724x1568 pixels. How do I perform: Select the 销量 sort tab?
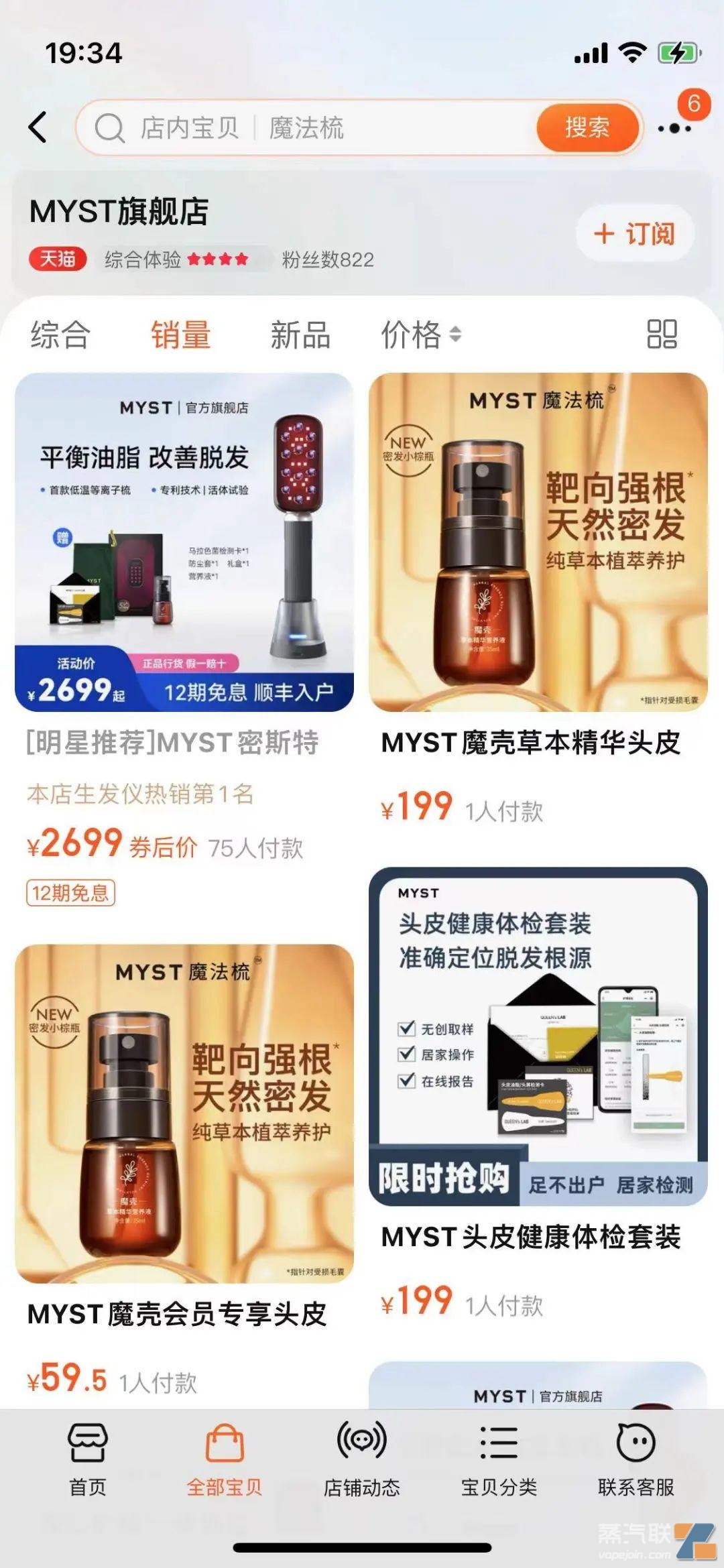180,335
